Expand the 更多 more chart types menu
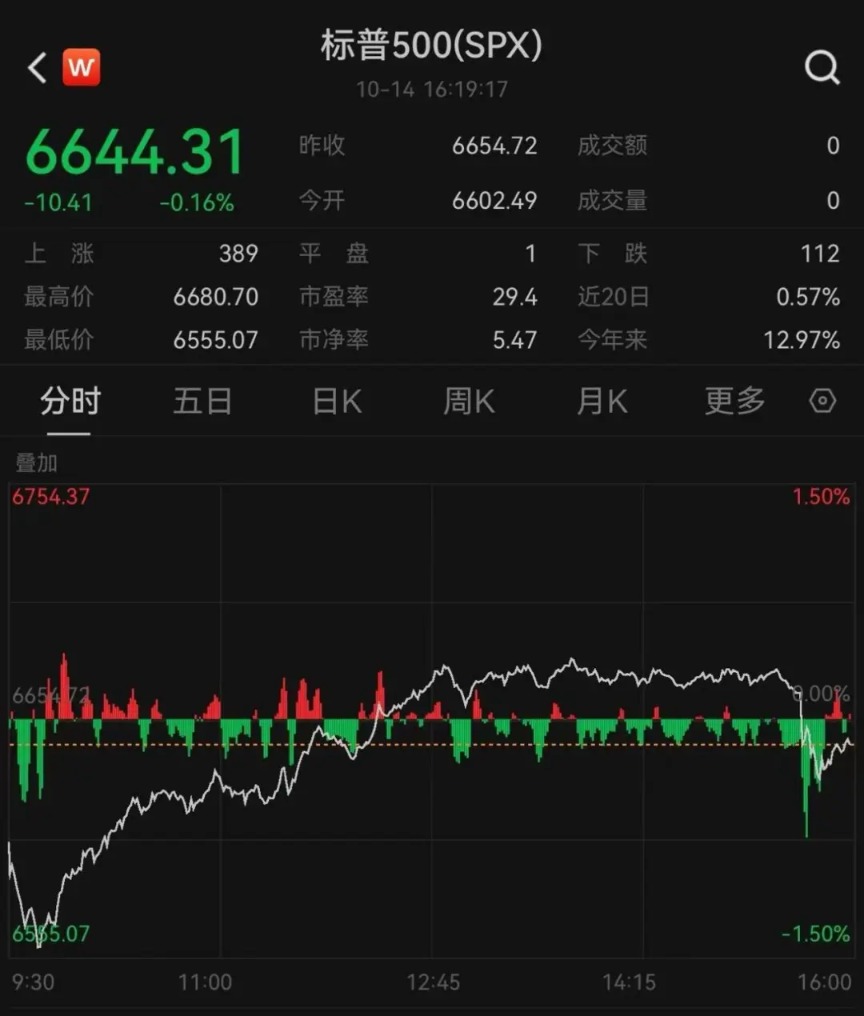The height and width of the screenshot is (1016, 864). coord(733,400)
